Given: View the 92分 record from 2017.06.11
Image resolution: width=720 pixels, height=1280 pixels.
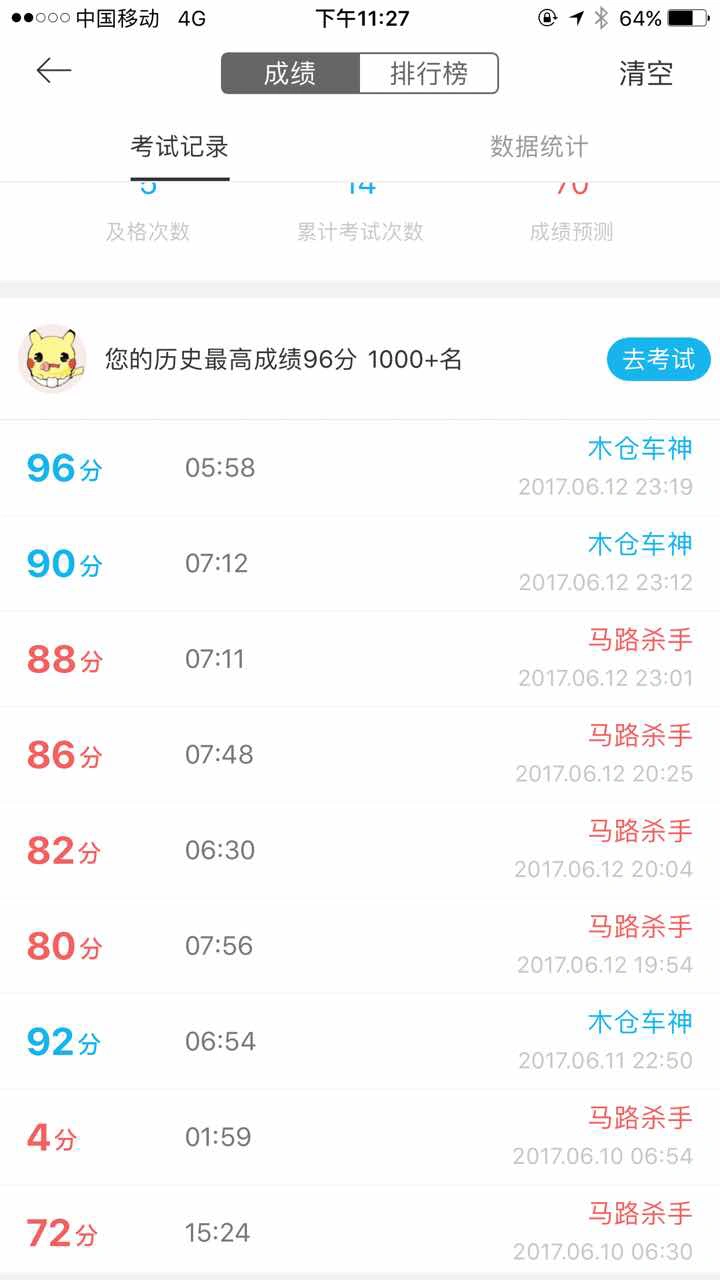Looking at the screenshot, I should (x=360, y=1042).
